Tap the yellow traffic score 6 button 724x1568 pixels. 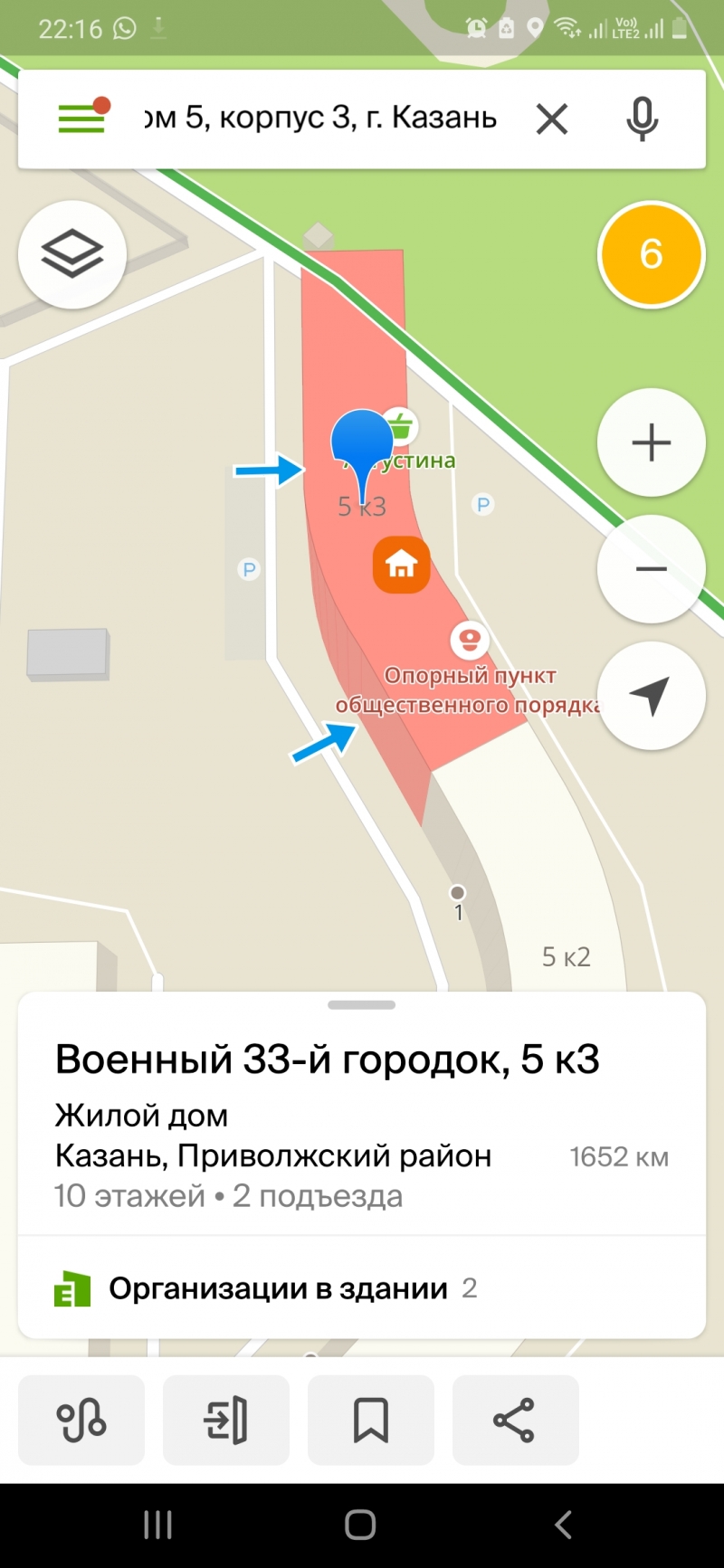click(x=652, y=254)
